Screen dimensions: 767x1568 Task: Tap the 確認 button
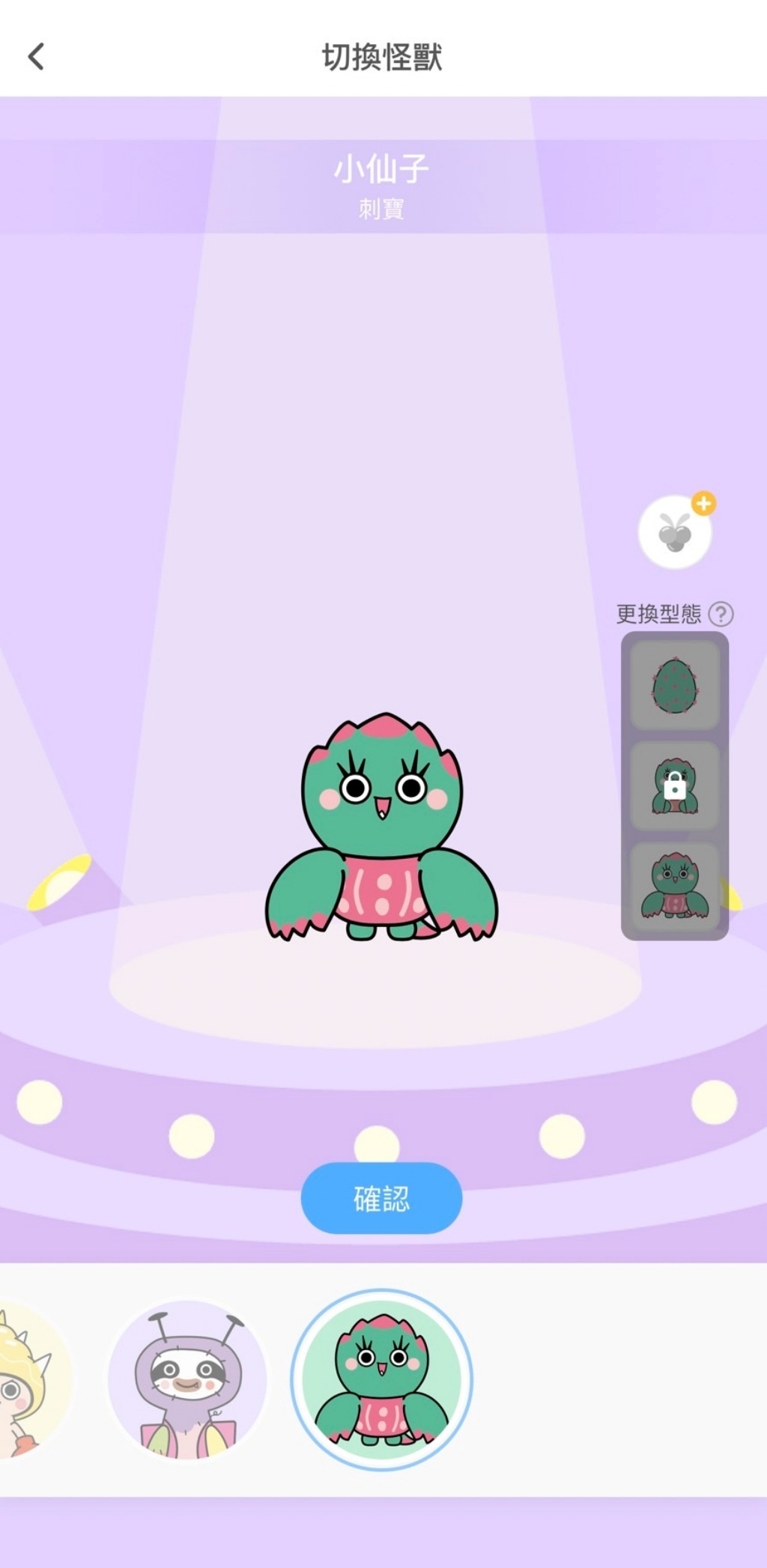pos(381,1198)
